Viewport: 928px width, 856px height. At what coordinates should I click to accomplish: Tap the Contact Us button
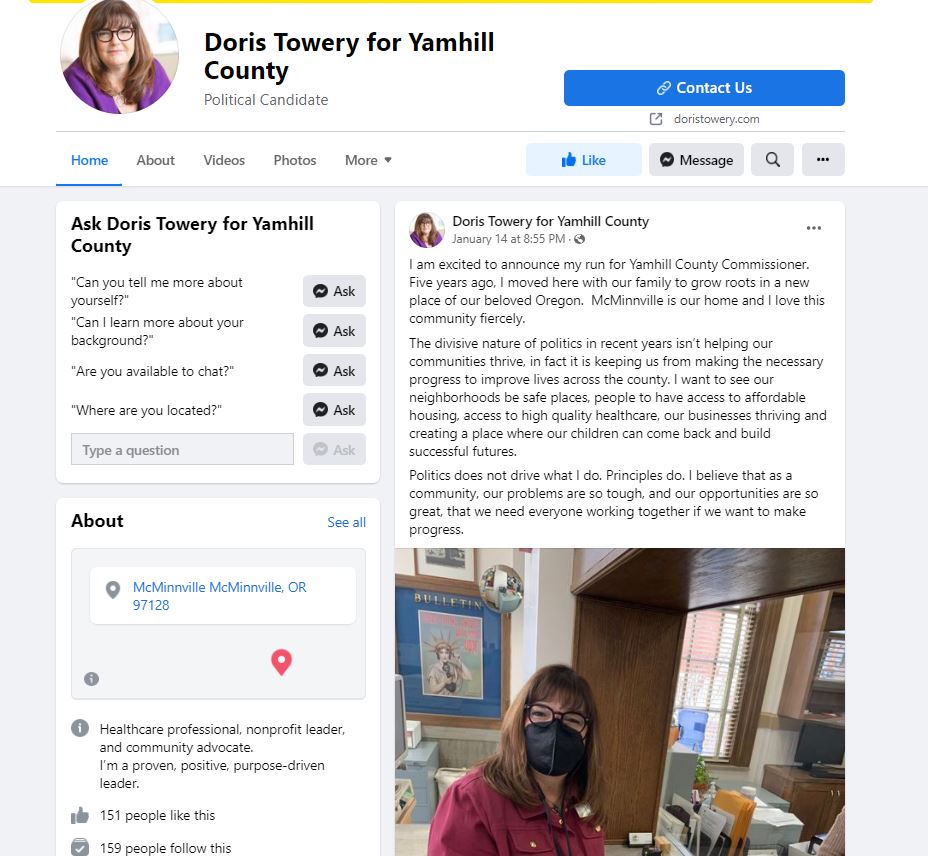[x=704, y=88]
